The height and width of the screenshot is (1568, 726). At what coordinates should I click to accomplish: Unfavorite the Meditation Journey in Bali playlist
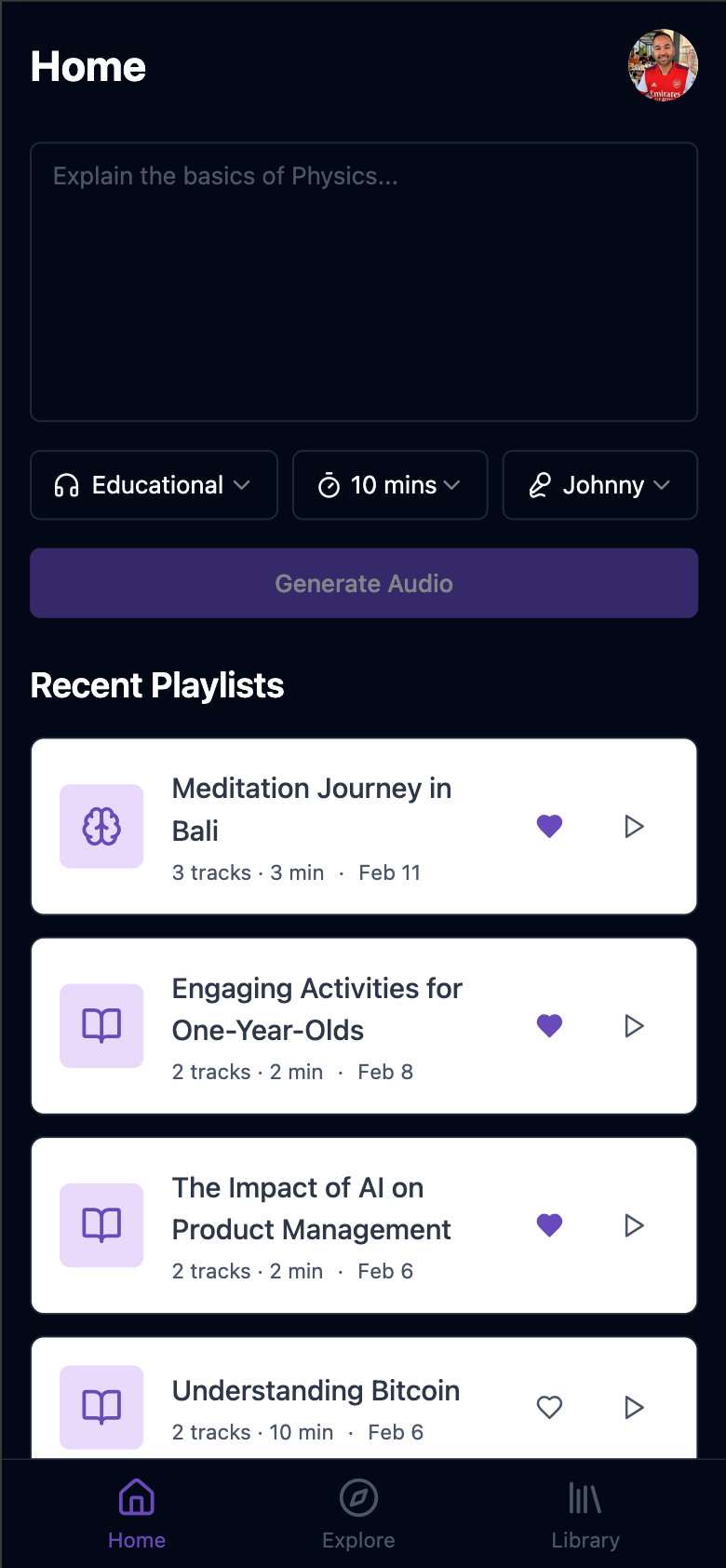pos(549,826)
